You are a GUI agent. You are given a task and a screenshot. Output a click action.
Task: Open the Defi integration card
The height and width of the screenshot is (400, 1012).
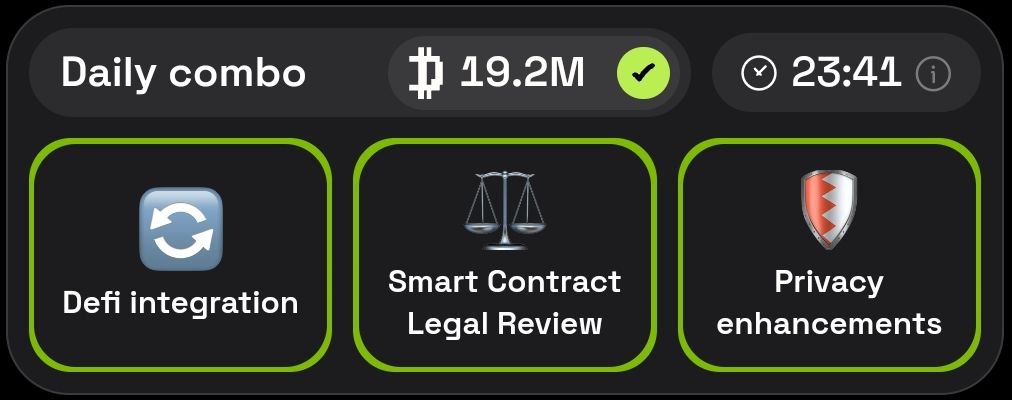click(180, 254)
